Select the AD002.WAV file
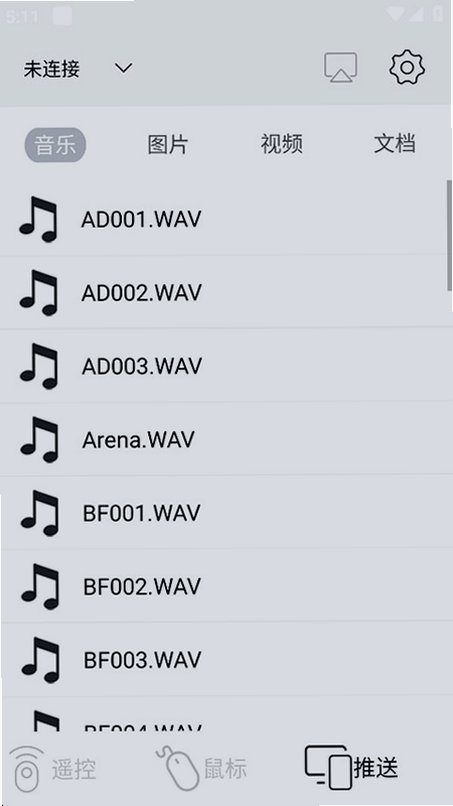Screen dimensions: 453x806 click(224, 292)
